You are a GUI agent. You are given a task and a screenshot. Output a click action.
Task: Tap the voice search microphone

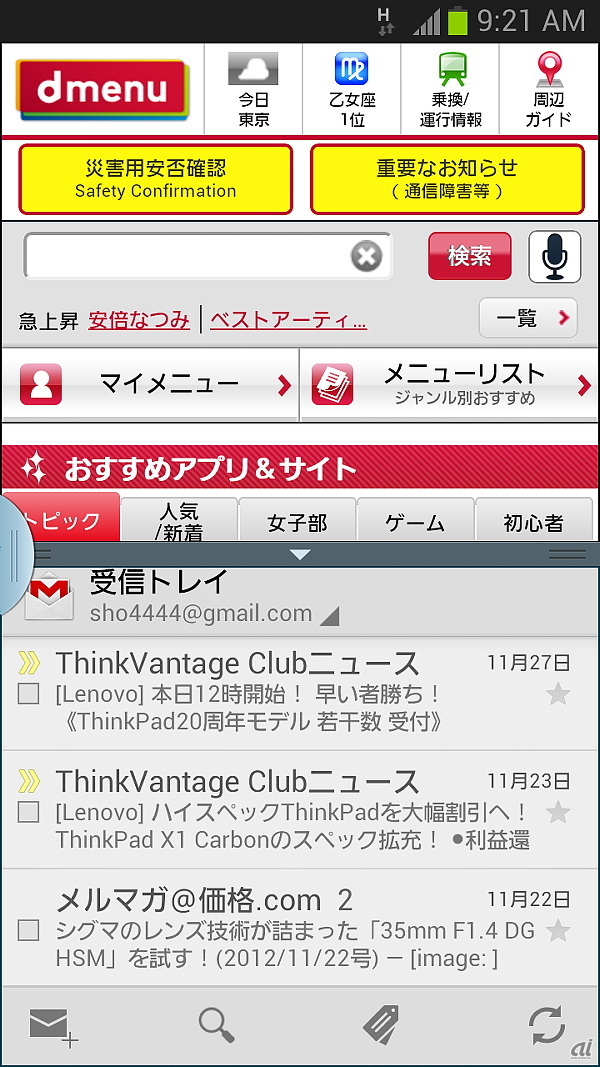[x=555, y=257]
